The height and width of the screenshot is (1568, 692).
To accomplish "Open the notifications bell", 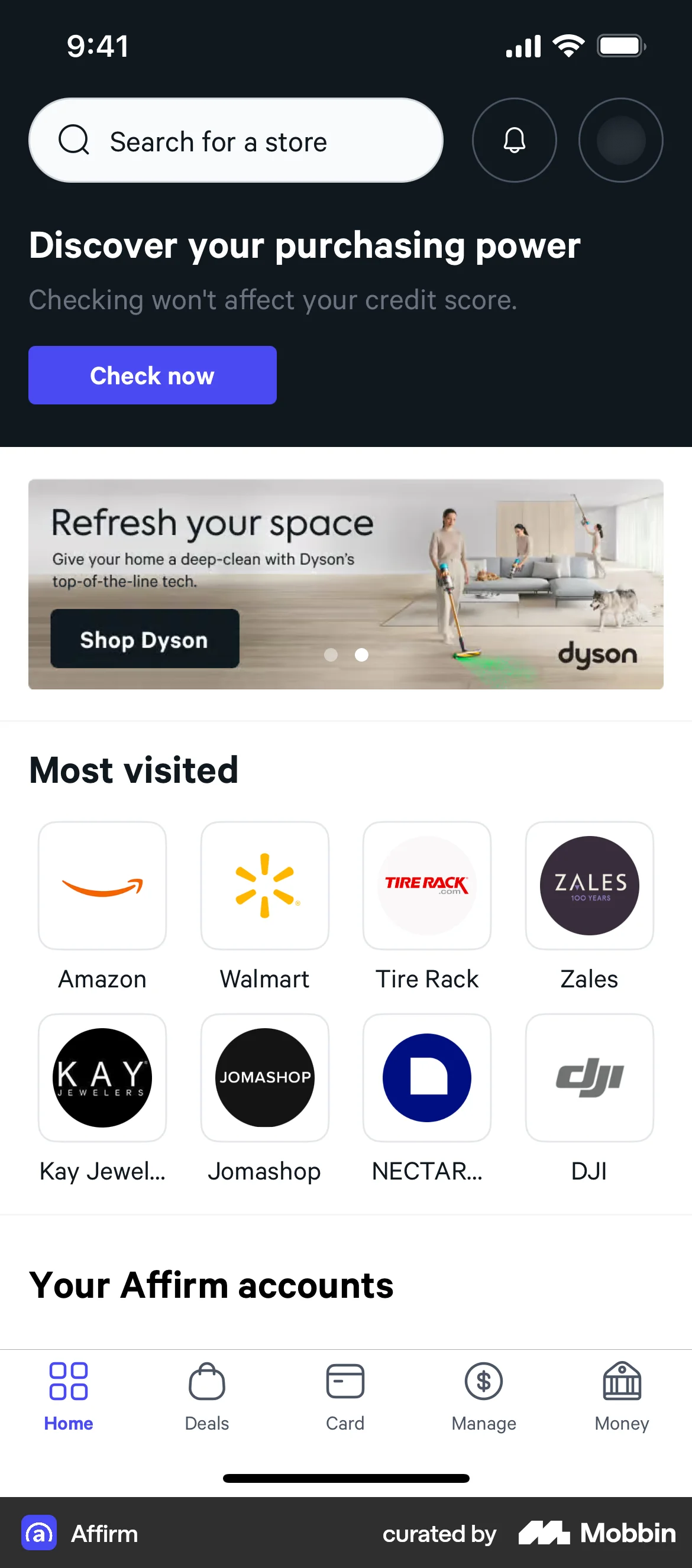I will pos(514,140).
